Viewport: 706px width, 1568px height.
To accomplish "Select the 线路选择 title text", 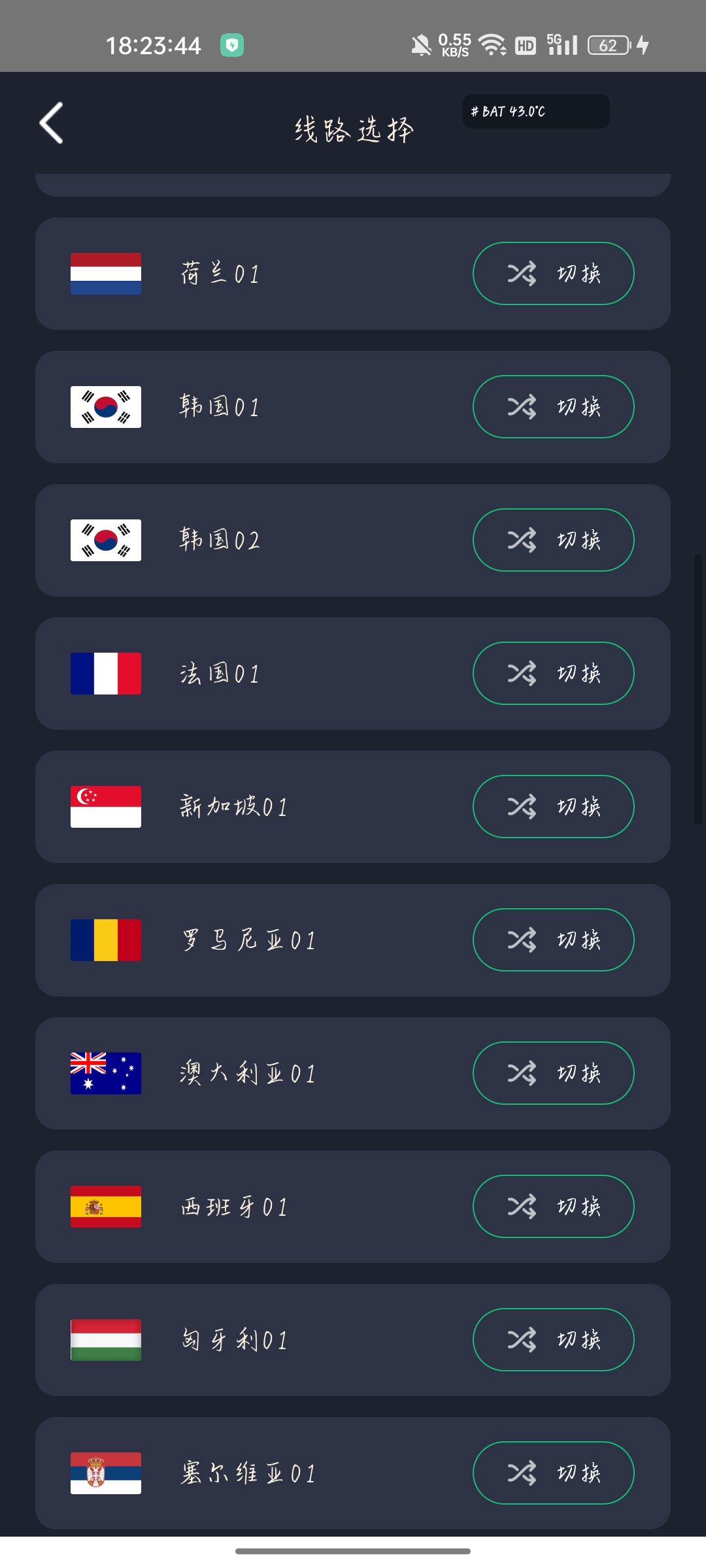I will (353, 128).
